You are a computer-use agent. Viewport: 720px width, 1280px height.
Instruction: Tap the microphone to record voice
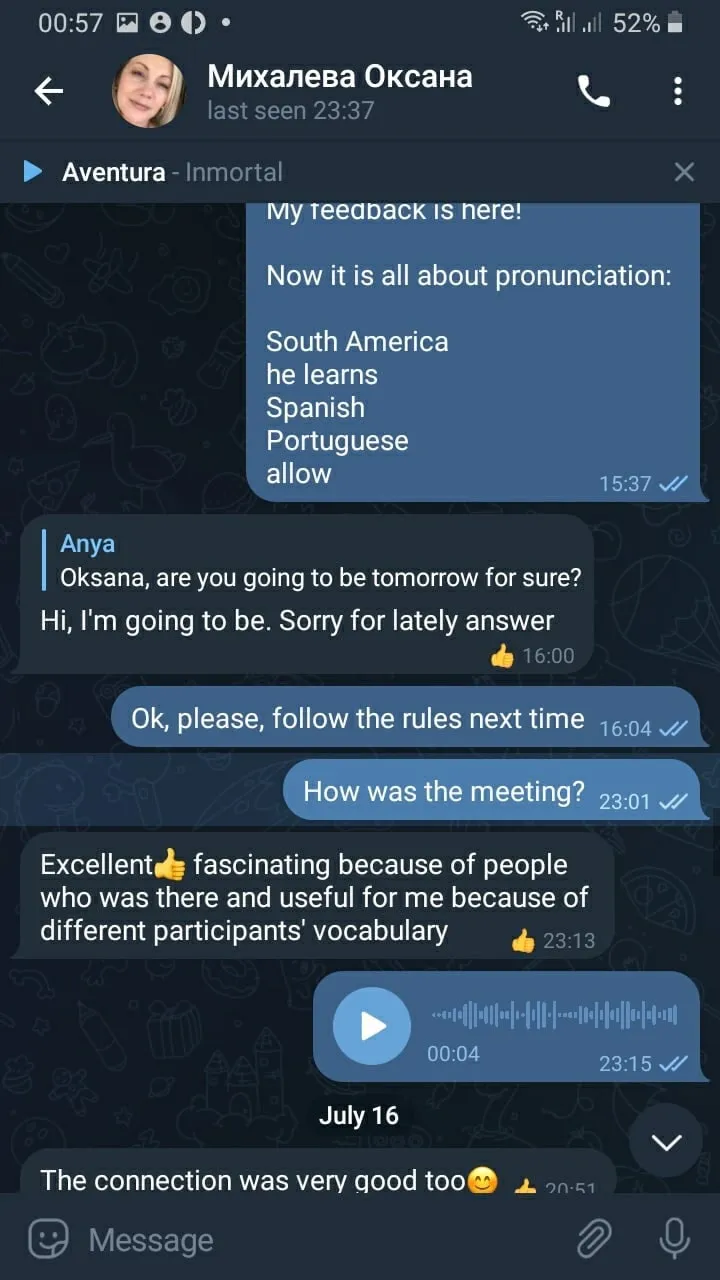(675, 1240)
